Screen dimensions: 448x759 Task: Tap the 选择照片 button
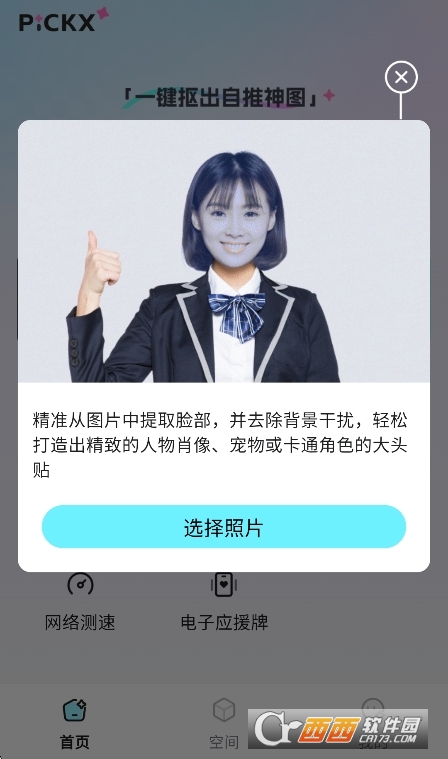click(x=224, y=527)
